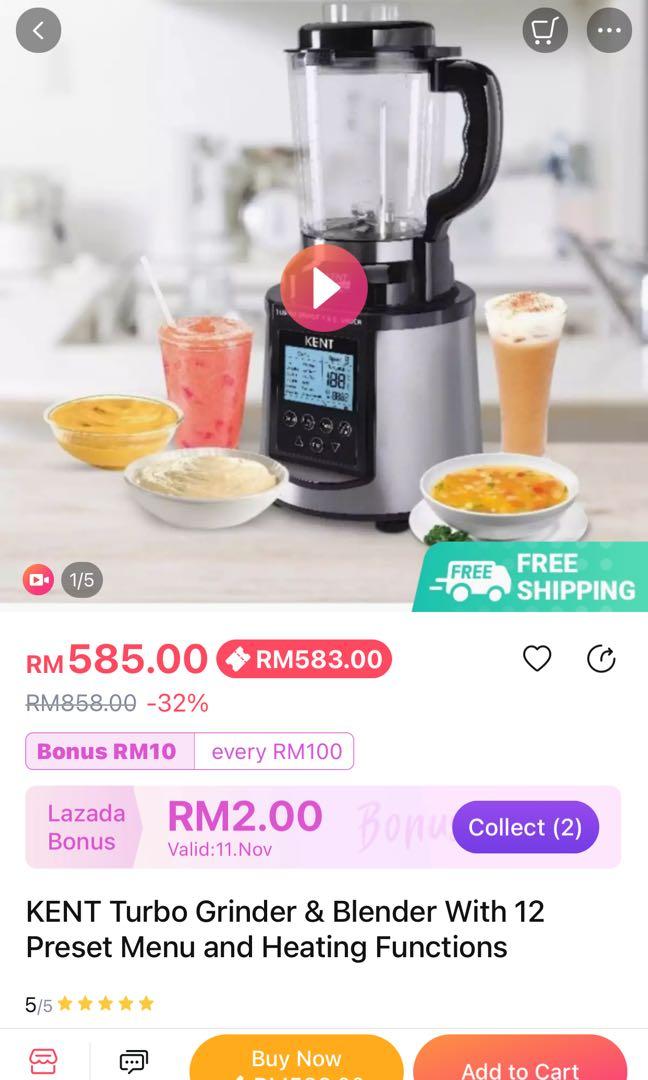Add the blender to wishlist

tap(537, 658)
